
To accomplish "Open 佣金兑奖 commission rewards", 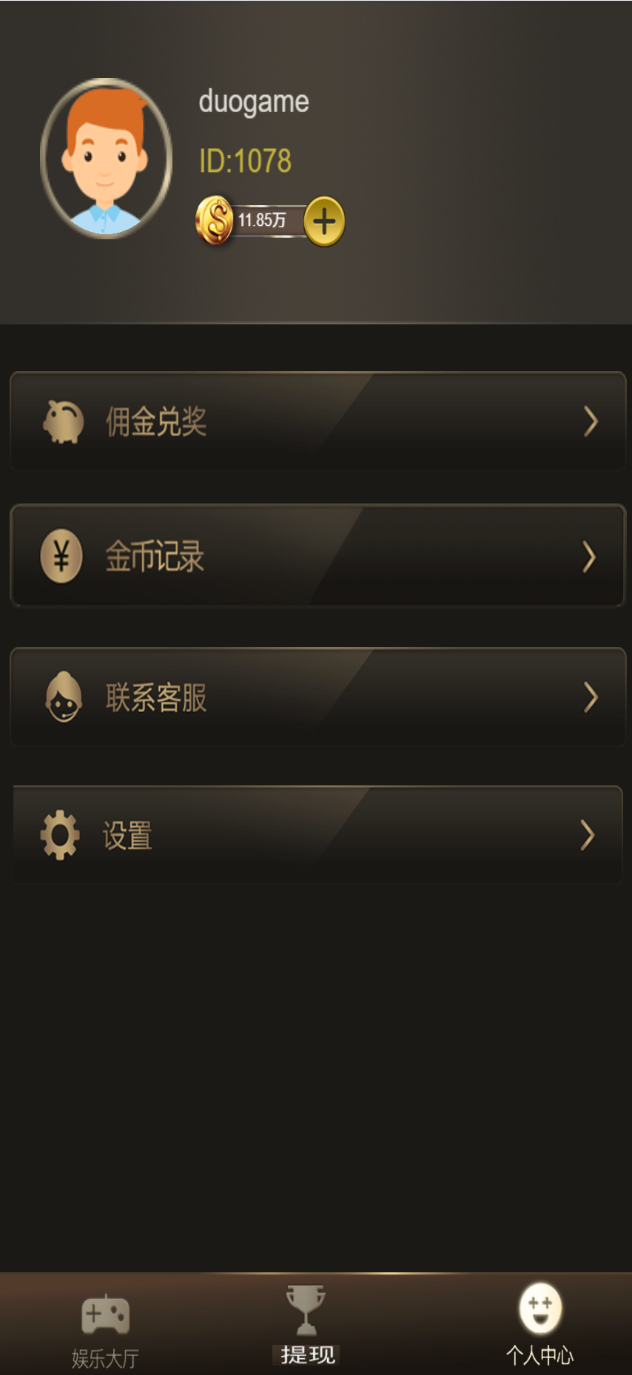I will [x=318, y=421].
